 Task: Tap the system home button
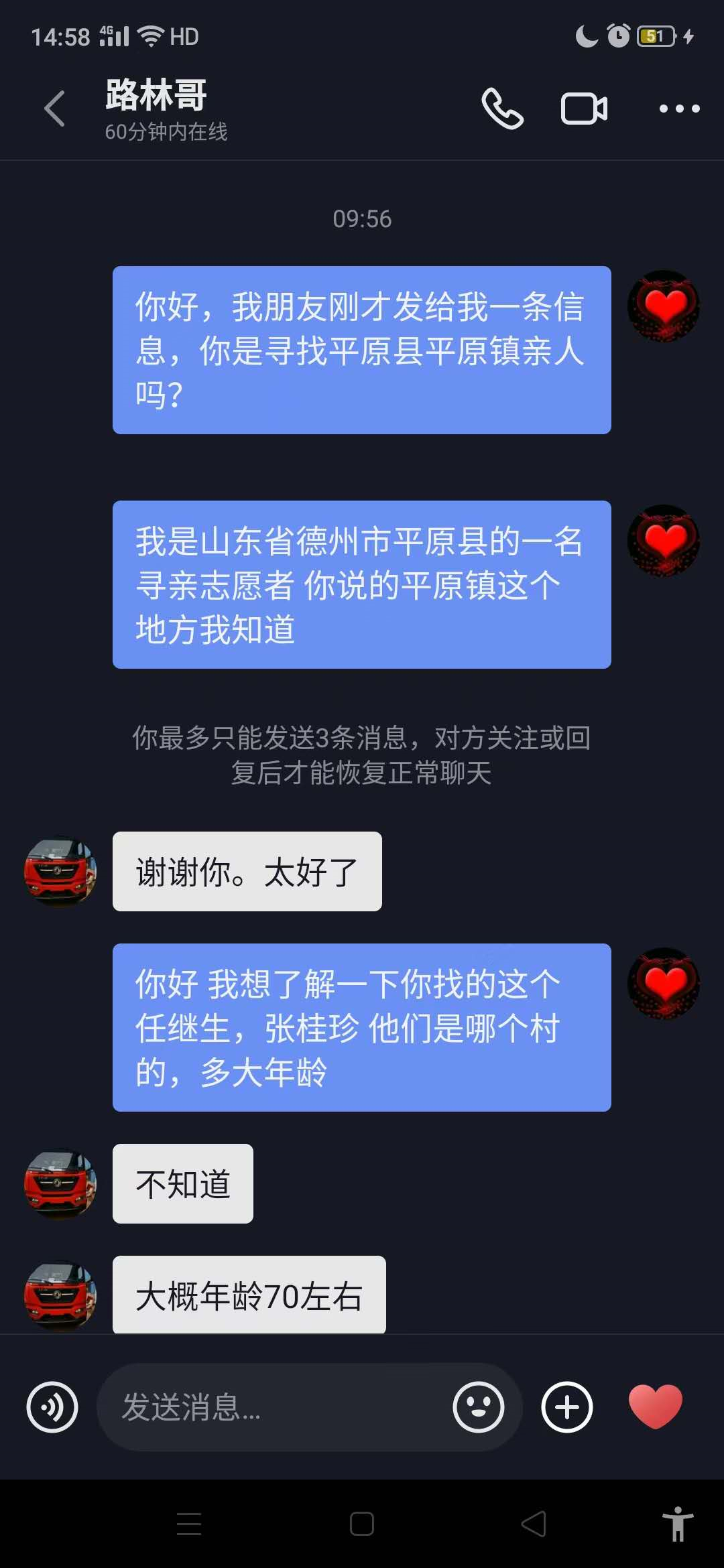tap(362, 1523)
